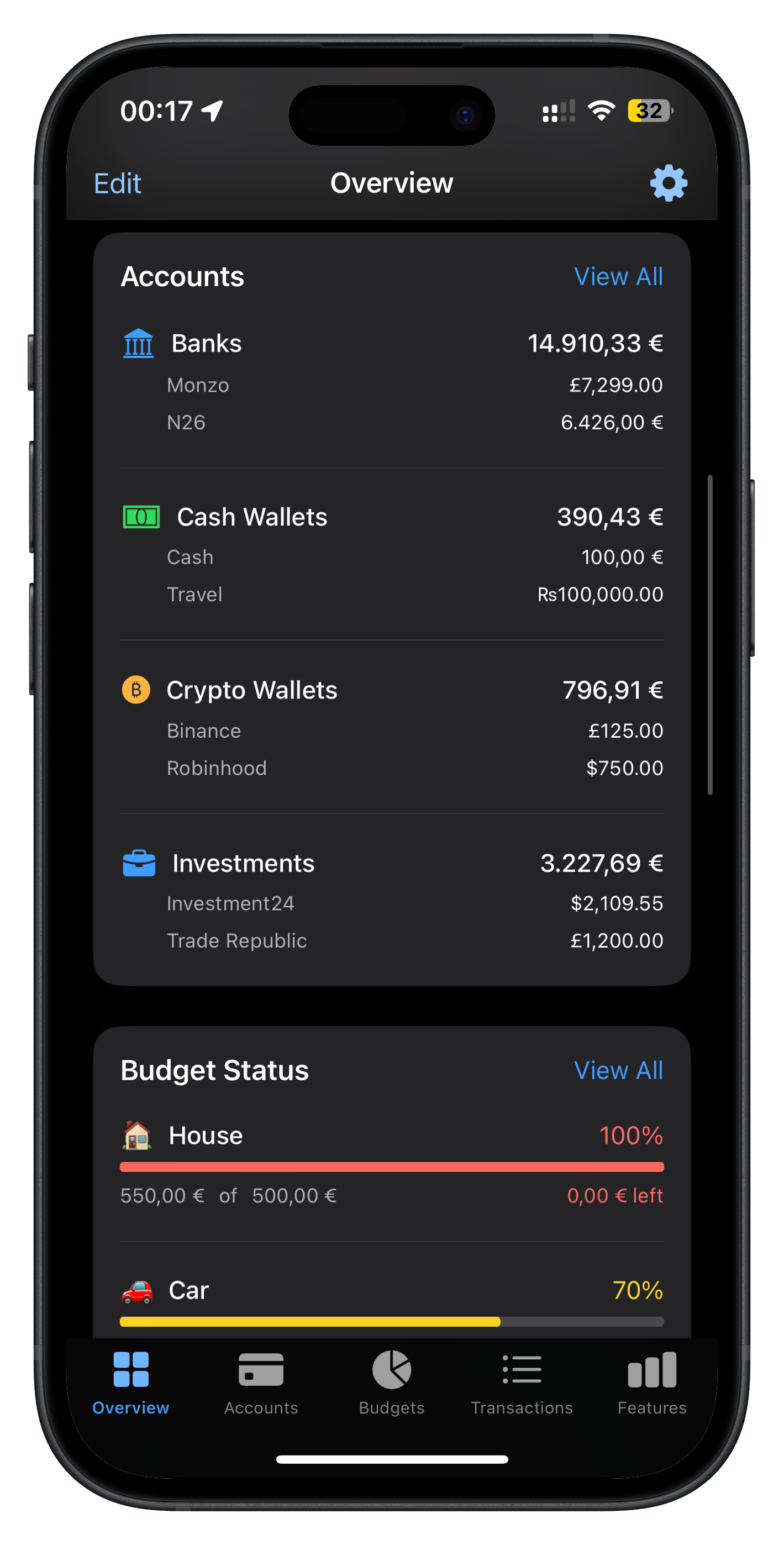Go to the Transactions tab

[522, 1383]
